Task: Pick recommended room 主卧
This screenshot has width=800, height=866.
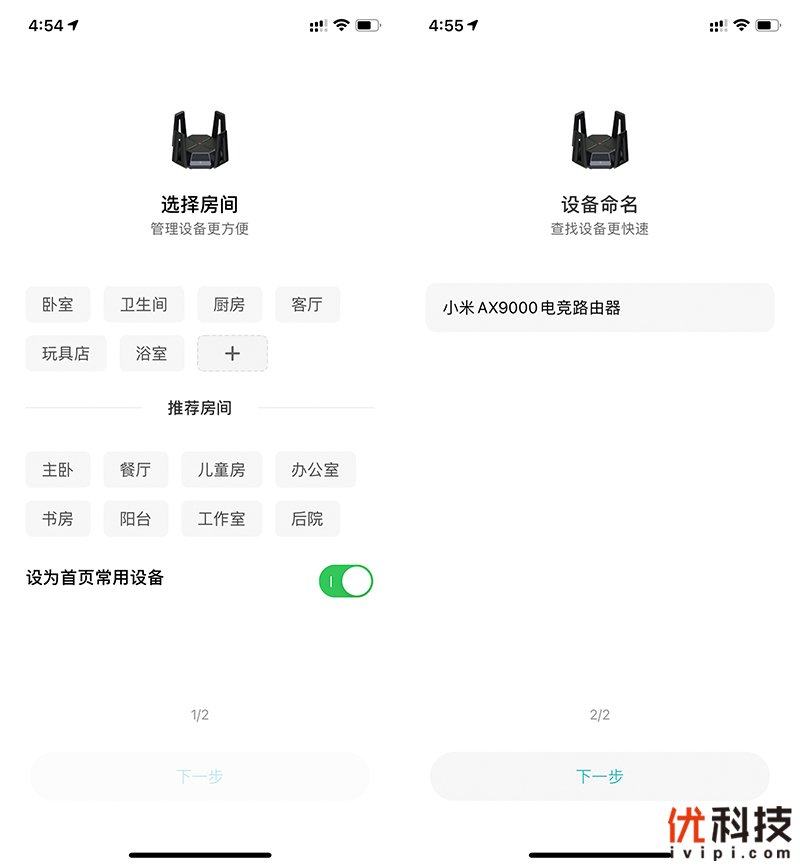Action: tap(58, 469)
